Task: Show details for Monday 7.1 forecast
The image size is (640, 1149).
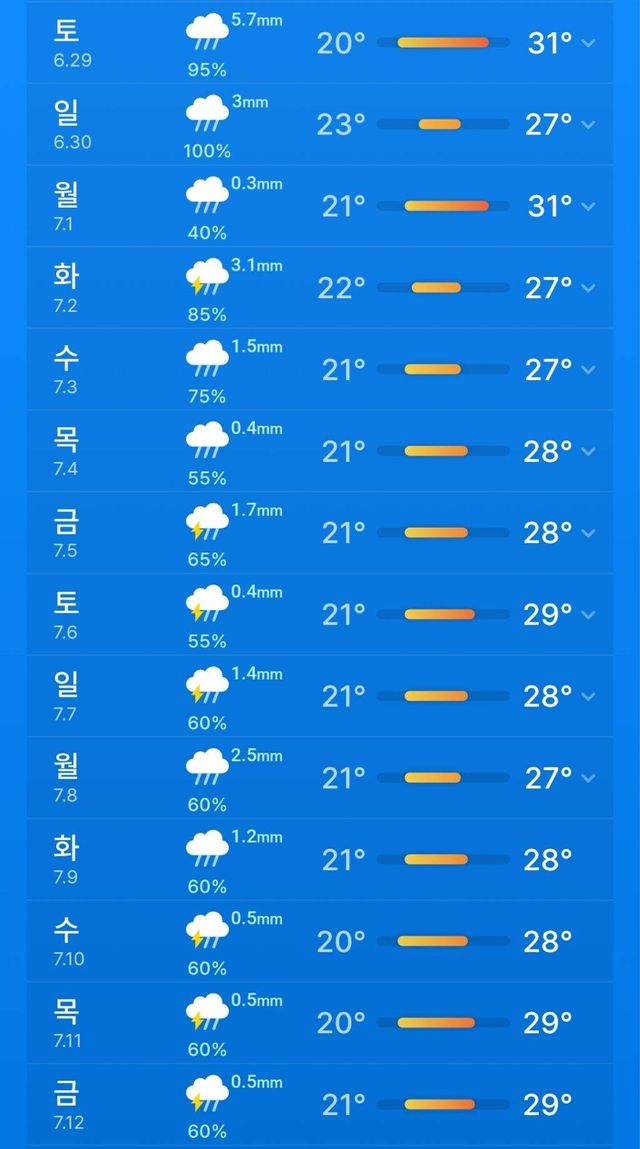Action: pos(588,206)
